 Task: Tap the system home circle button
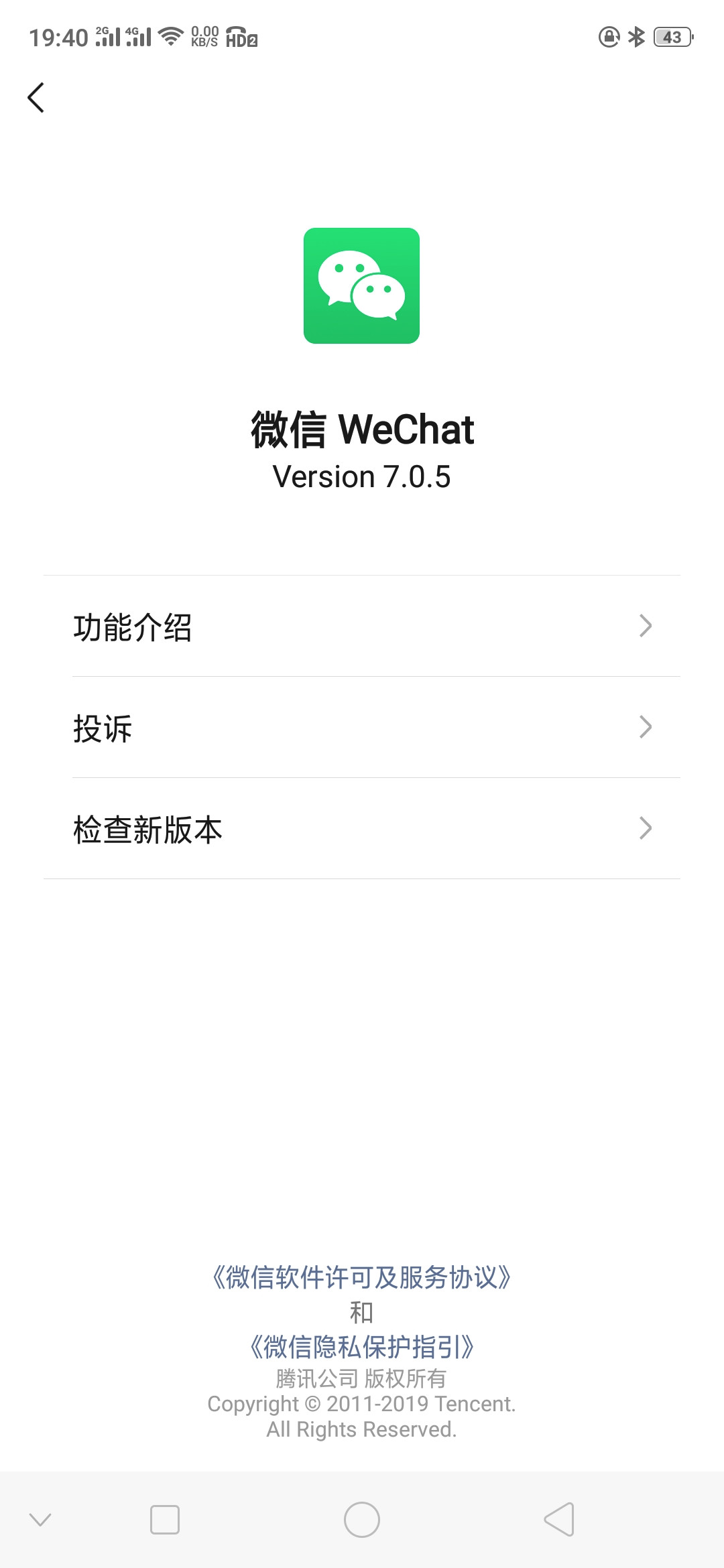pyautogui.click(x=362, y=1520)
